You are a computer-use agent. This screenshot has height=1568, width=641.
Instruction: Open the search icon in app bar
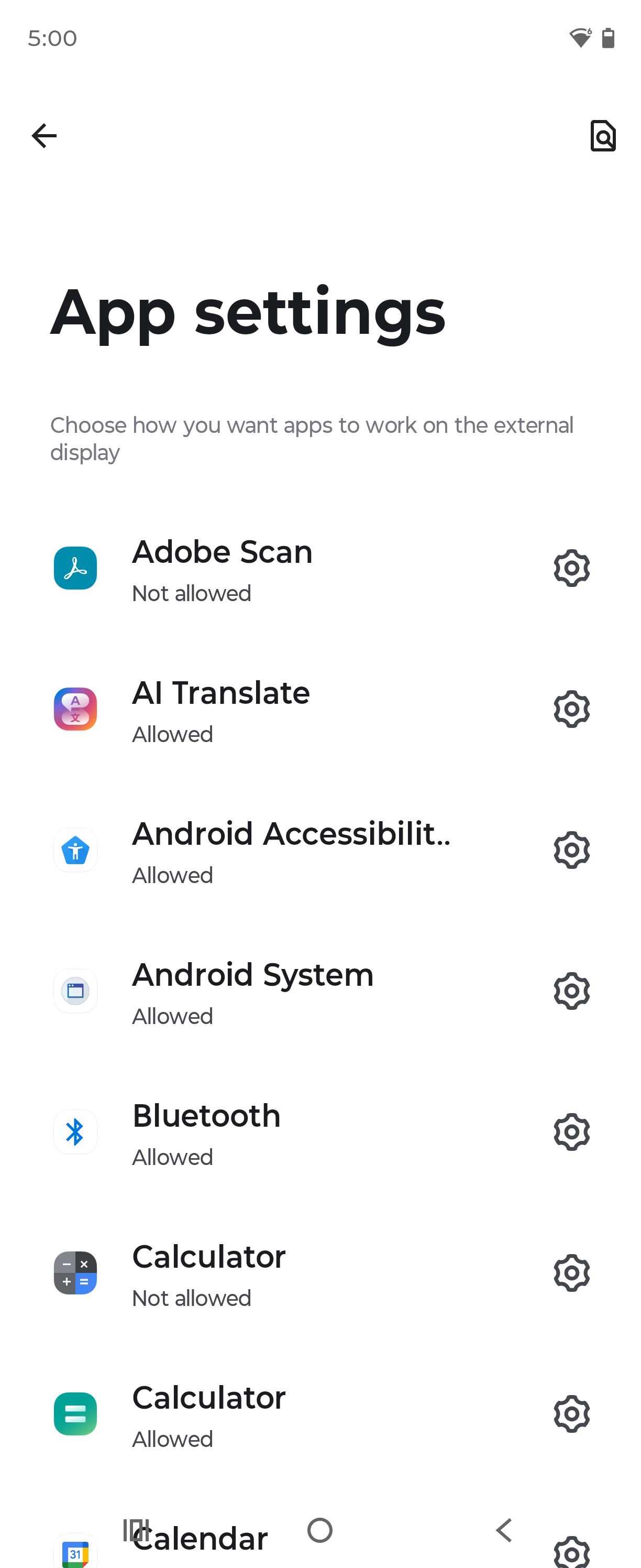click(x=603, y=135)
